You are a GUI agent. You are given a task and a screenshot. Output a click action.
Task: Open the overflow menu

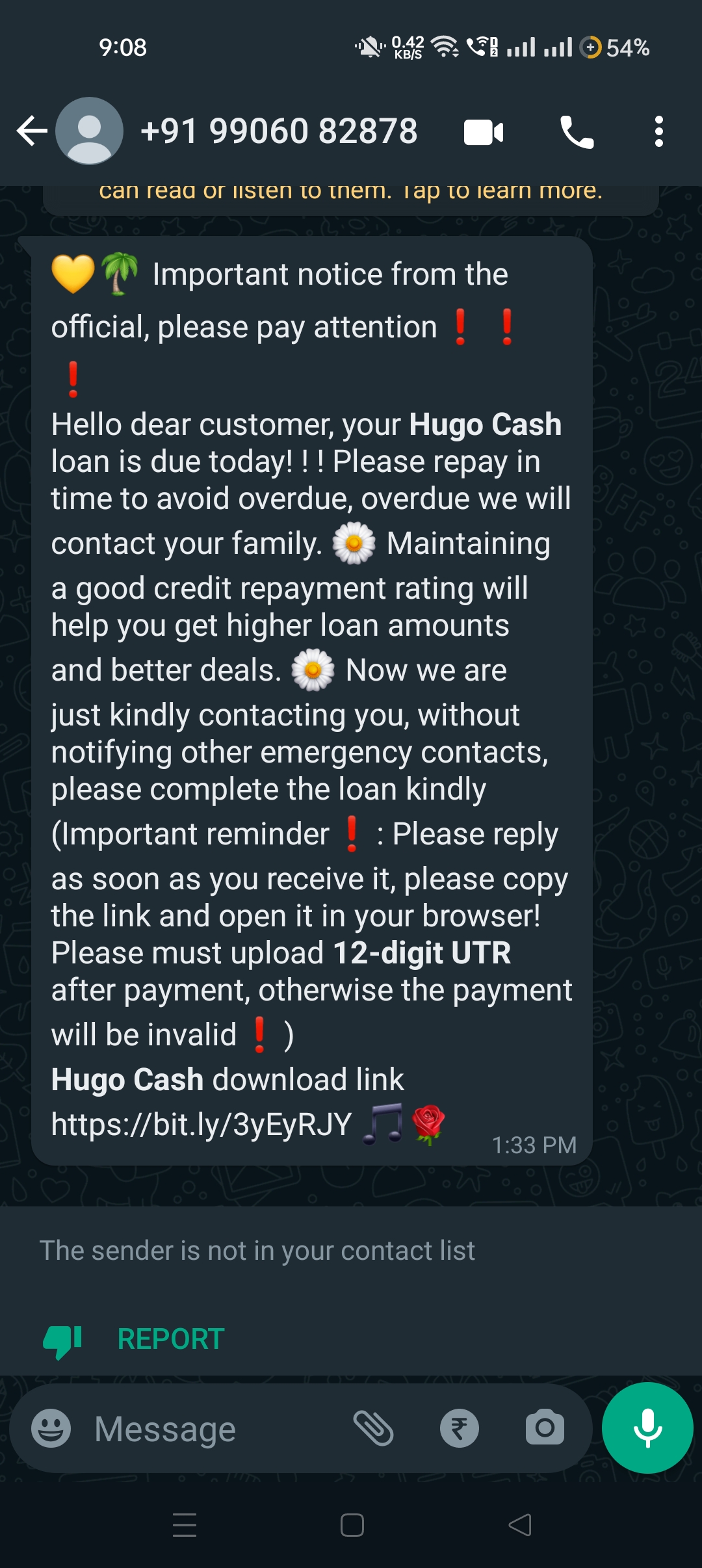click(658, 132)
